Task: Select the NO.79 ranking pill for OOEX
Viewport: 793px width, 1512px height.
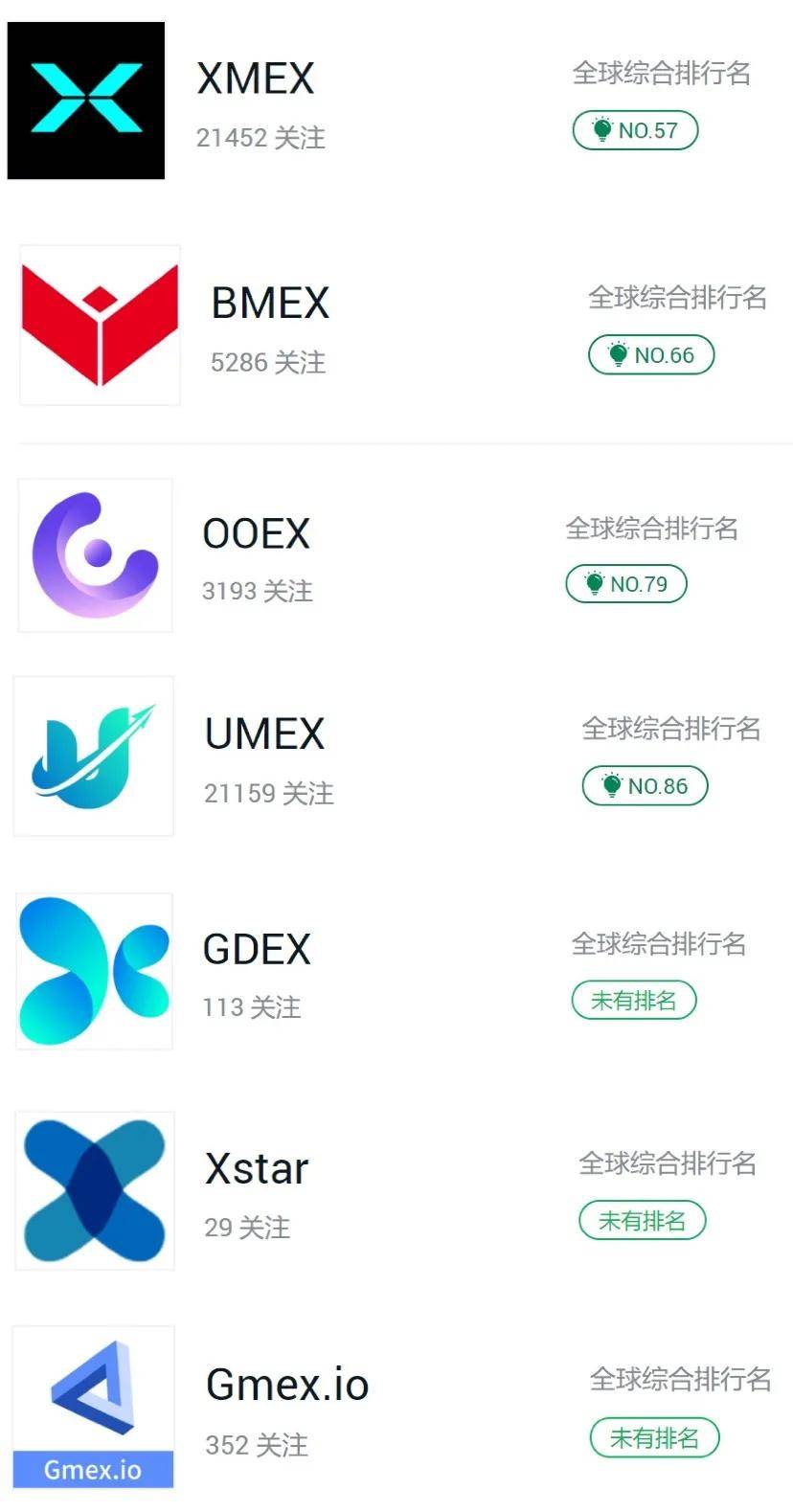Action: tap(627, 583)
